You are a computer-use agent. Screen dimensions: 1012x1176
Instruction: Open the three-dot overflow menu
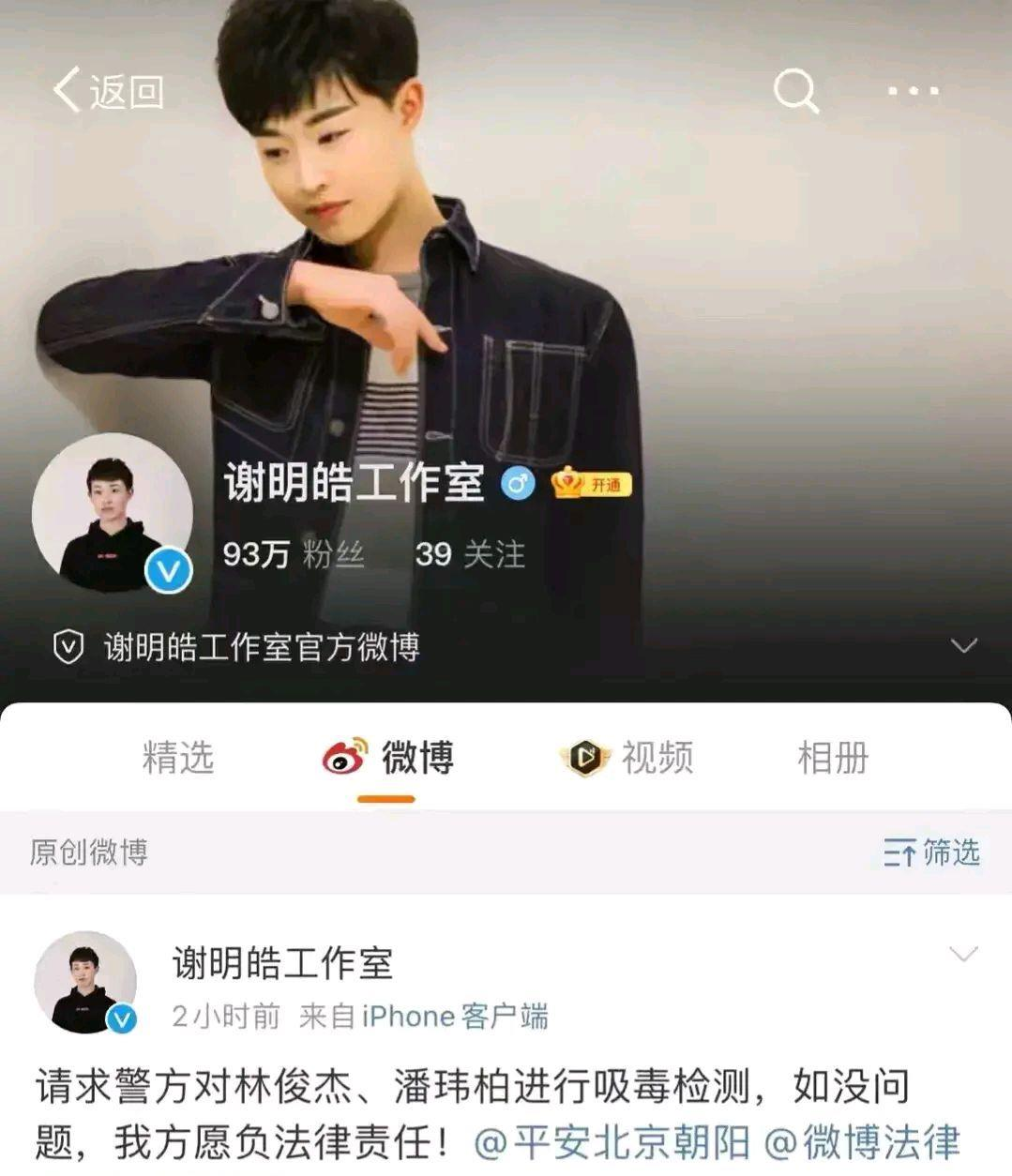[913, 91]
